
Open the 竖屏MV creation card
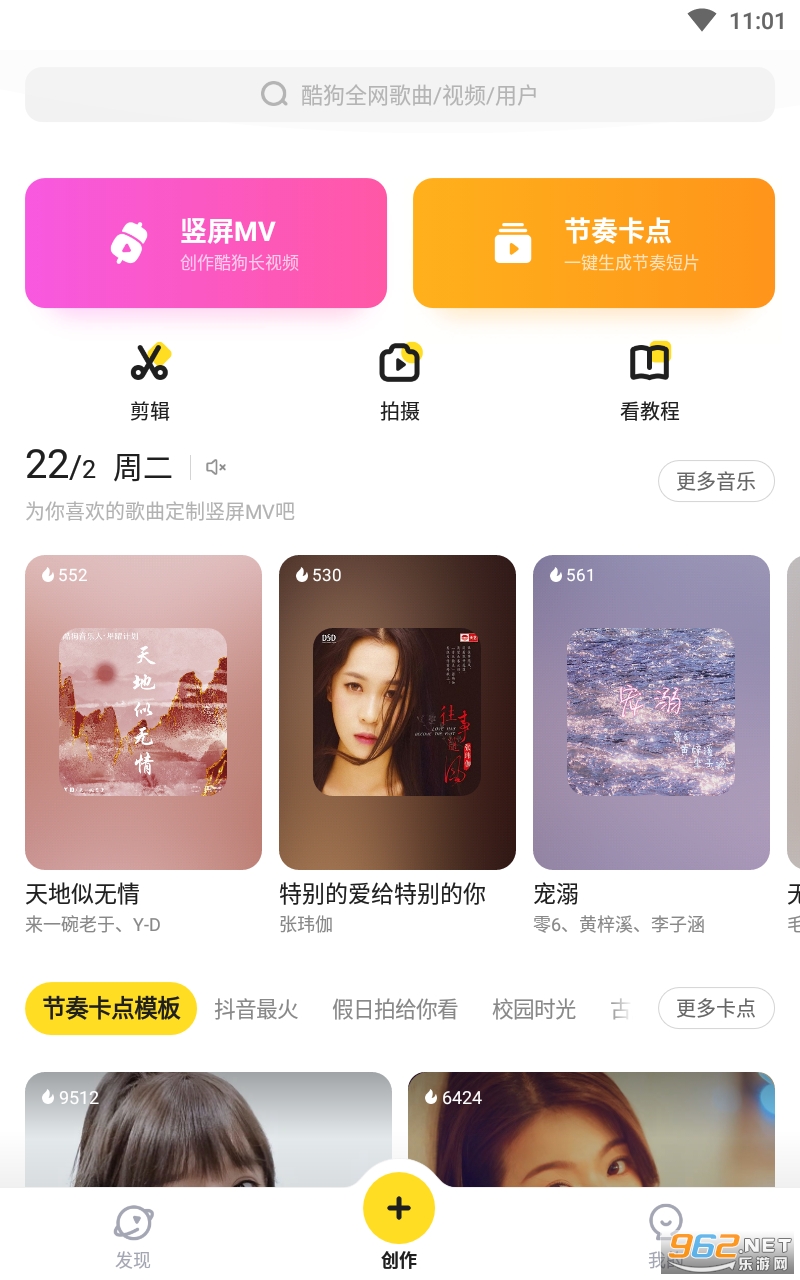206,243
